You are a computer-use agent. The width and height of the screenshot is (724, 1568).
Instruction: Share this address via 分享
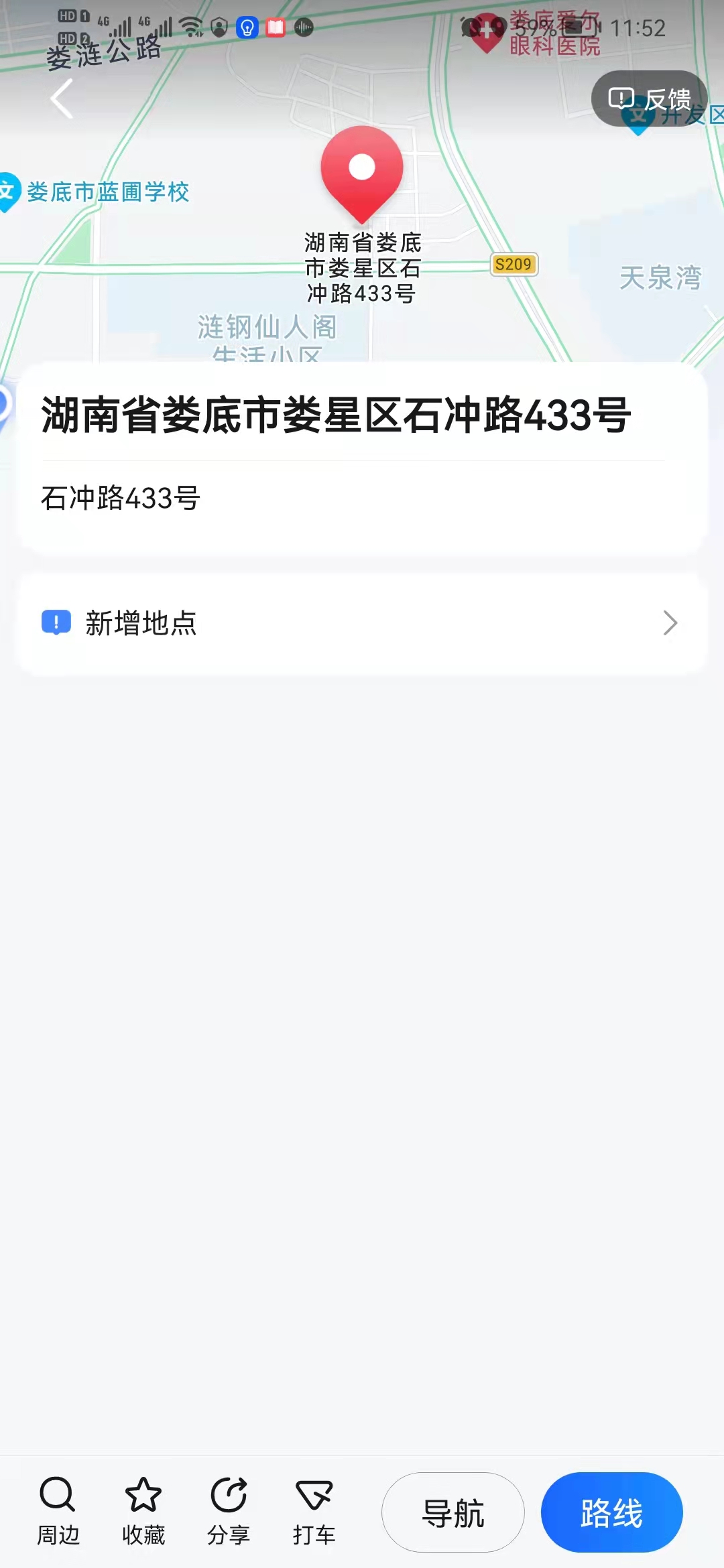tap(229, 1512)
